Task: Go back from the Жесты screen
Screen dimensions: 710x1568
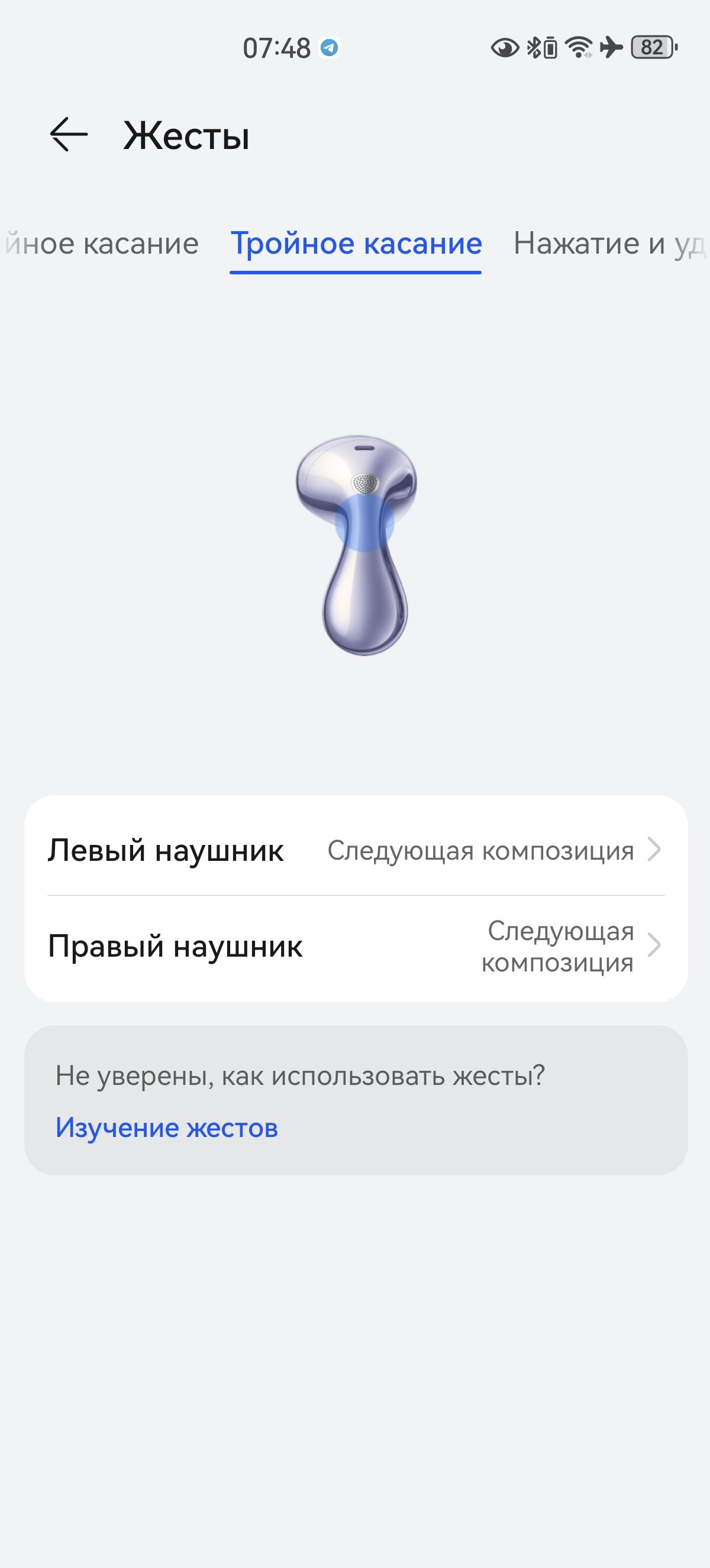Action: (69, 134)
